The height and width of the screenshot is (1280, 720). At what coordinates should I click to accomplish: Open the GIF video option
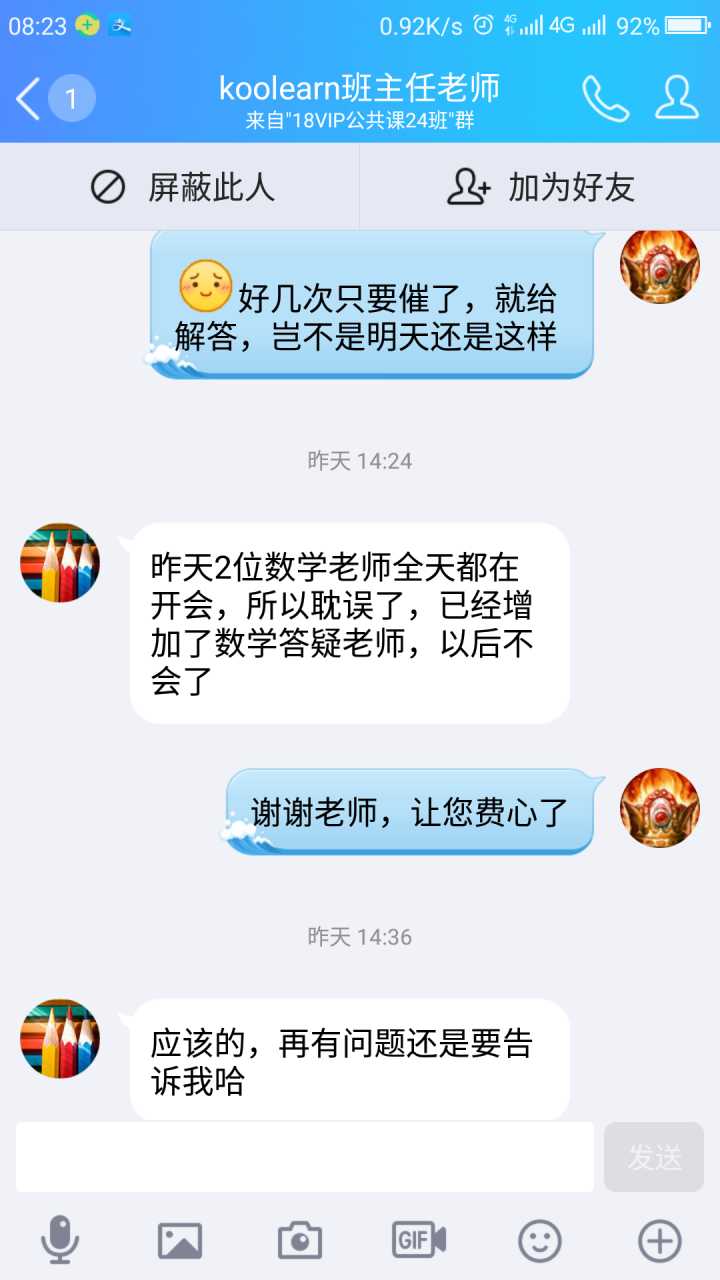[419, 1240]
